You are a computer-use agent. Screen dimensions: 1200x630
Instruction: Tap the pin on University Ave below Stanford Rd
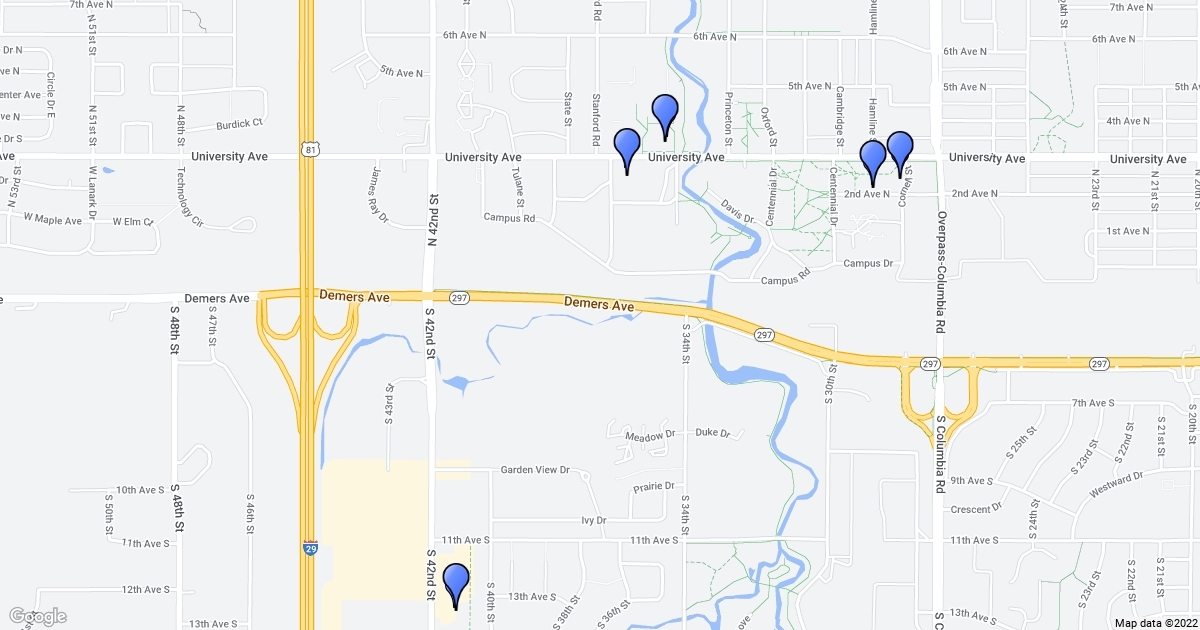pos(627,148)
